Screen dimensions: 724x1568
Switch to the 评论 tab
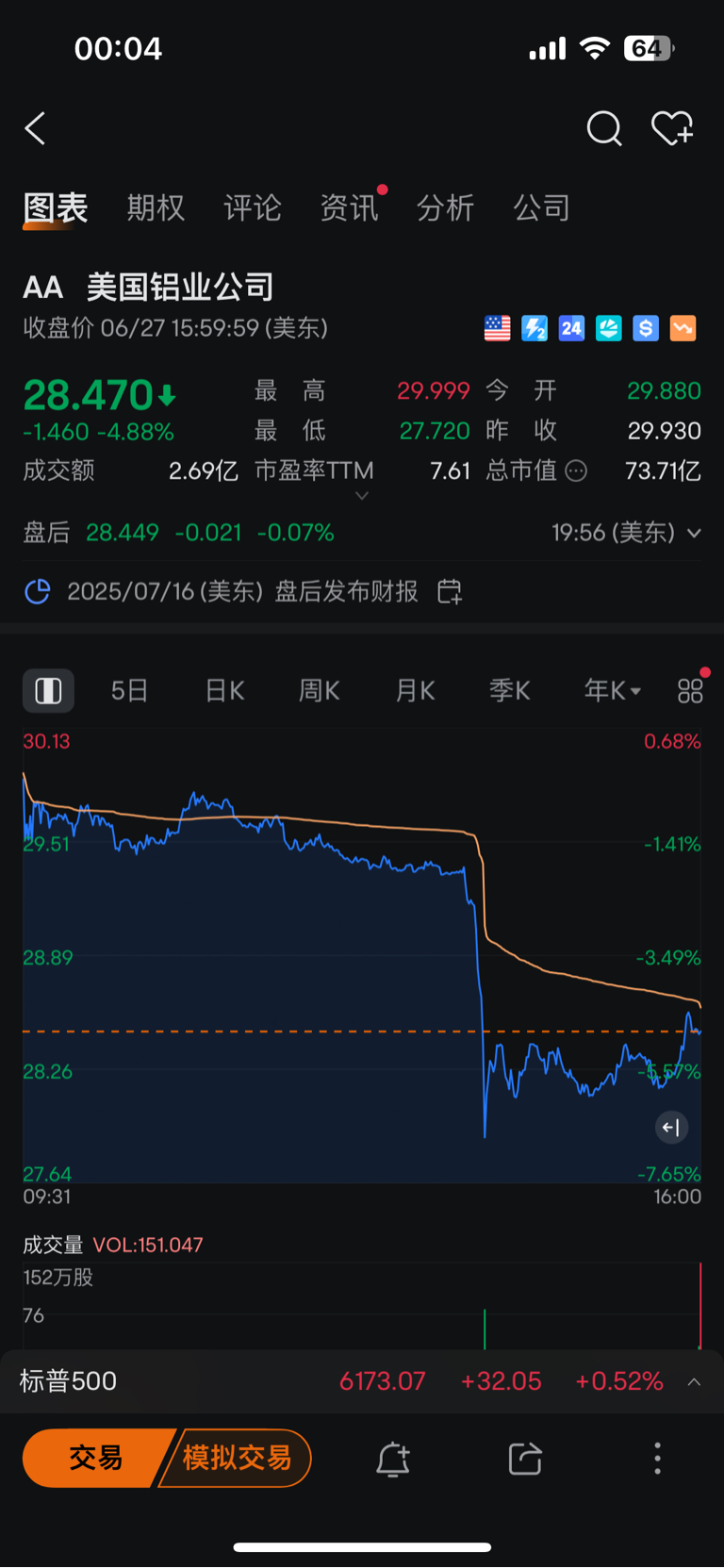253,207
